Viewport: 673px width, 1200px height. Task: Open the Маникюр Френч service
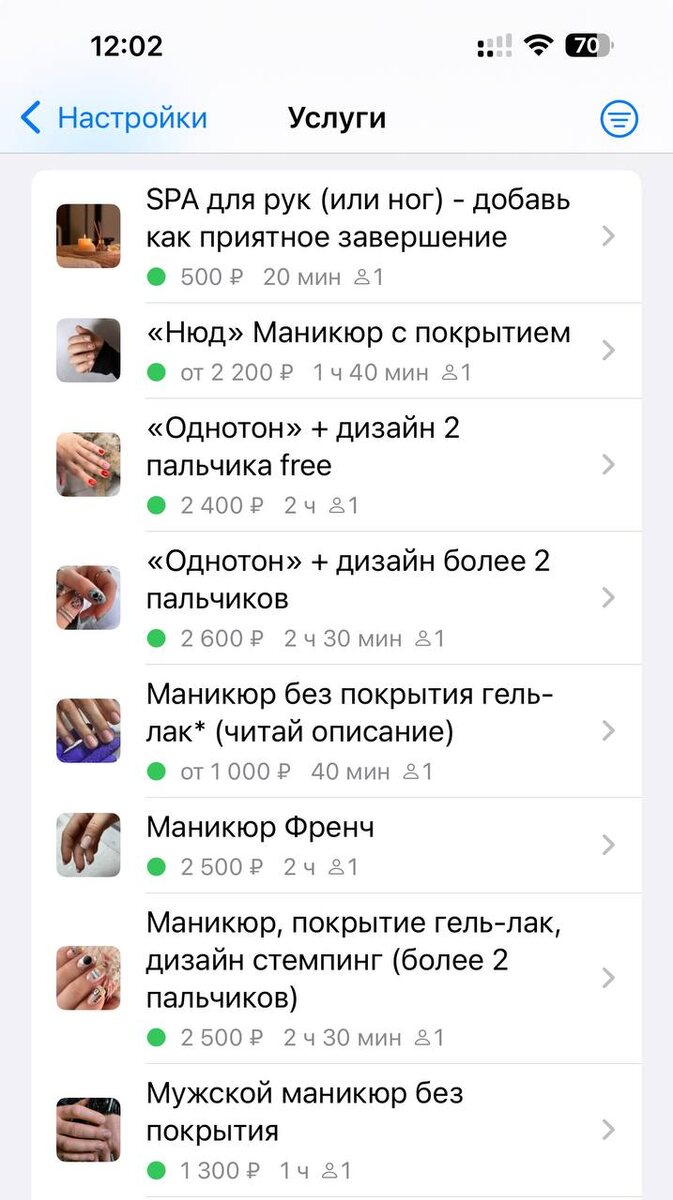357,845
